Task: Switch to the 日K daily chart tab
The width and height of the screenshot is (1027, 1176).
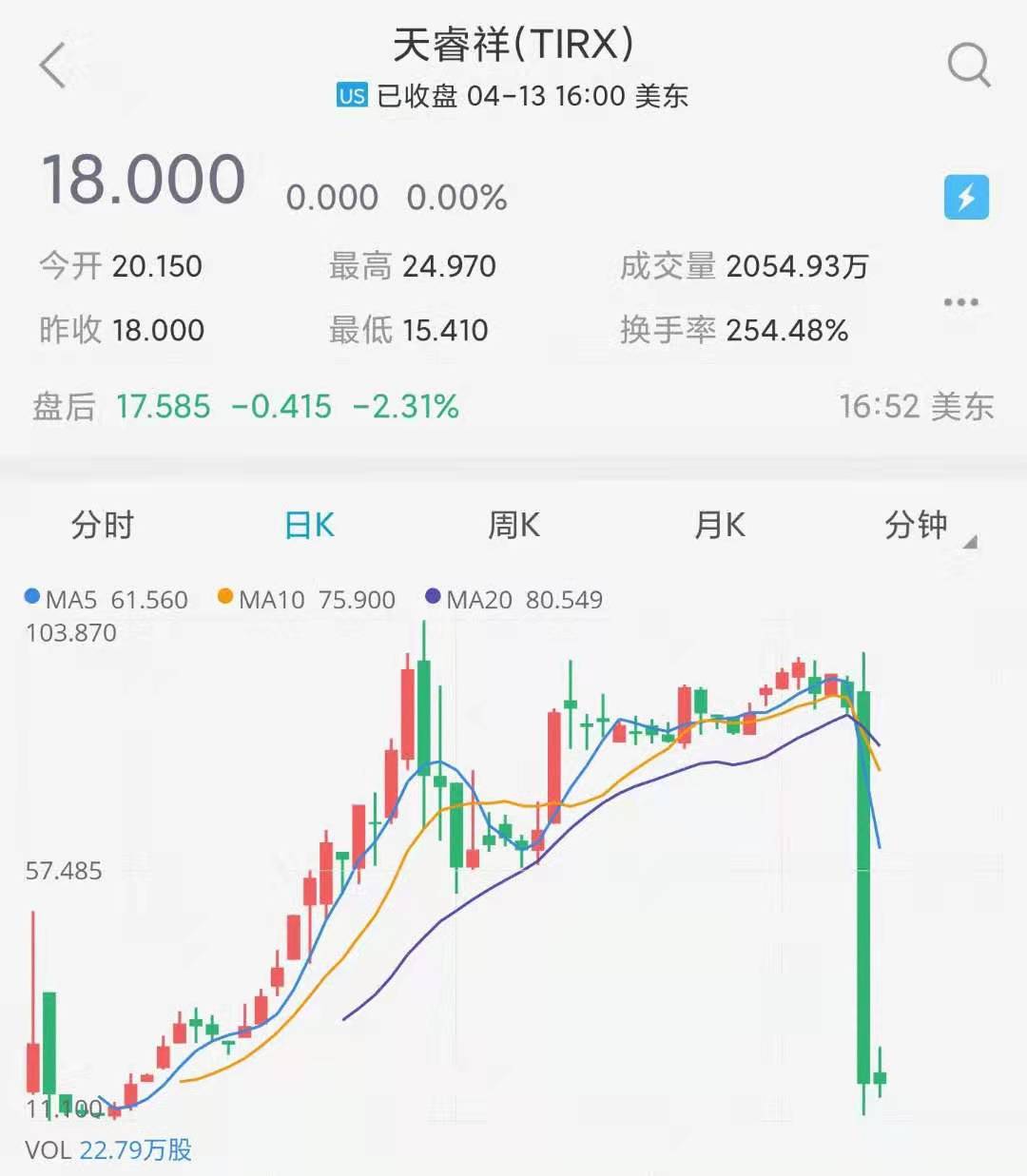Action: [308, 524]
